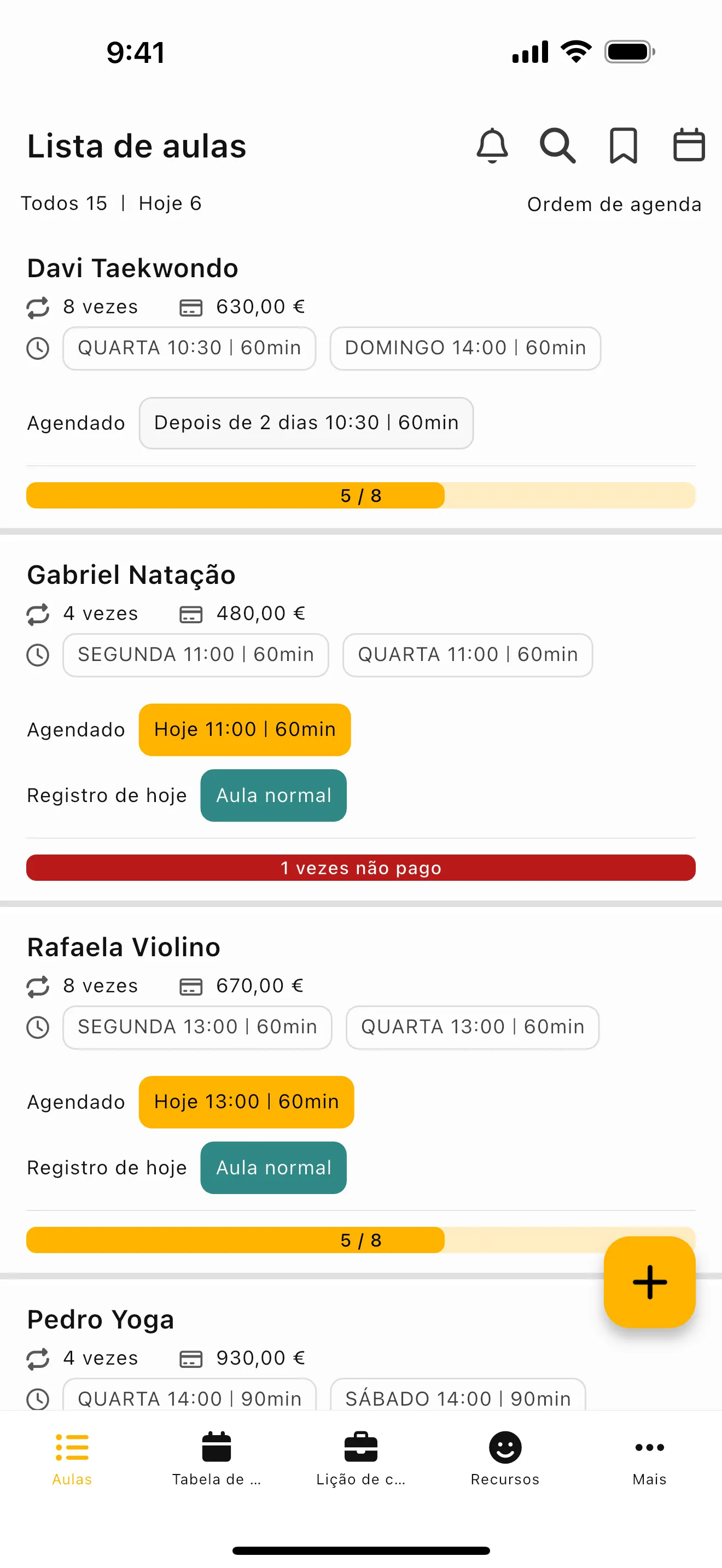
Task: Open Aula normal record for Rafaela Violino
Action: 273,1167
